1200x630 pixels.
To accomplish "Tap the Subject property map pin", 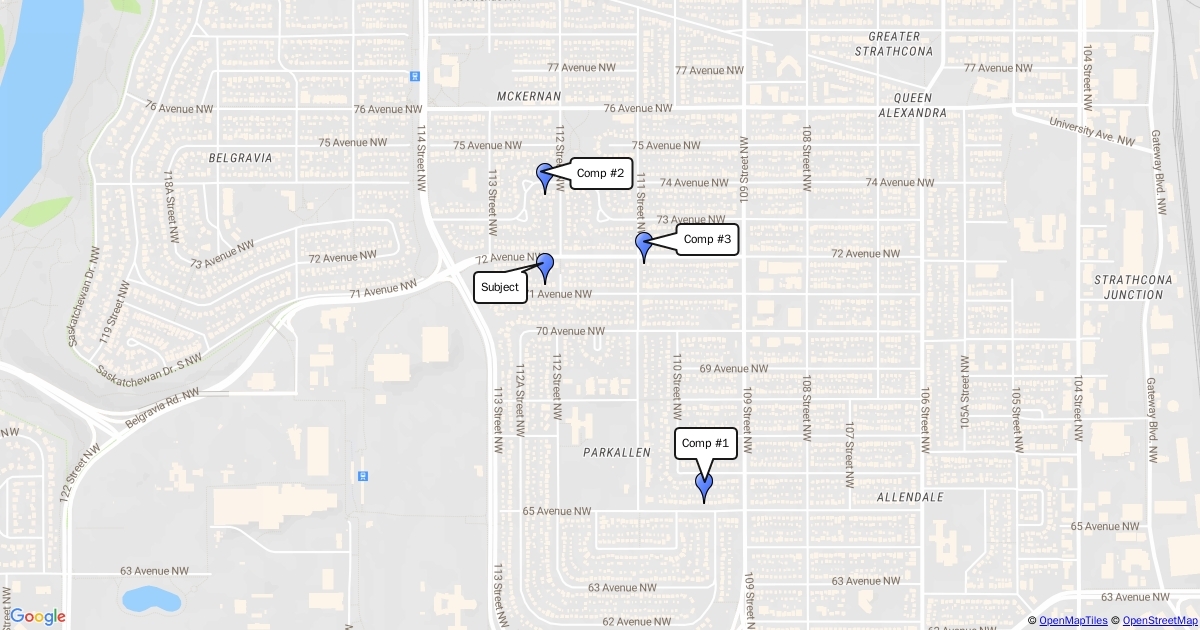I will tap(545, 266).
